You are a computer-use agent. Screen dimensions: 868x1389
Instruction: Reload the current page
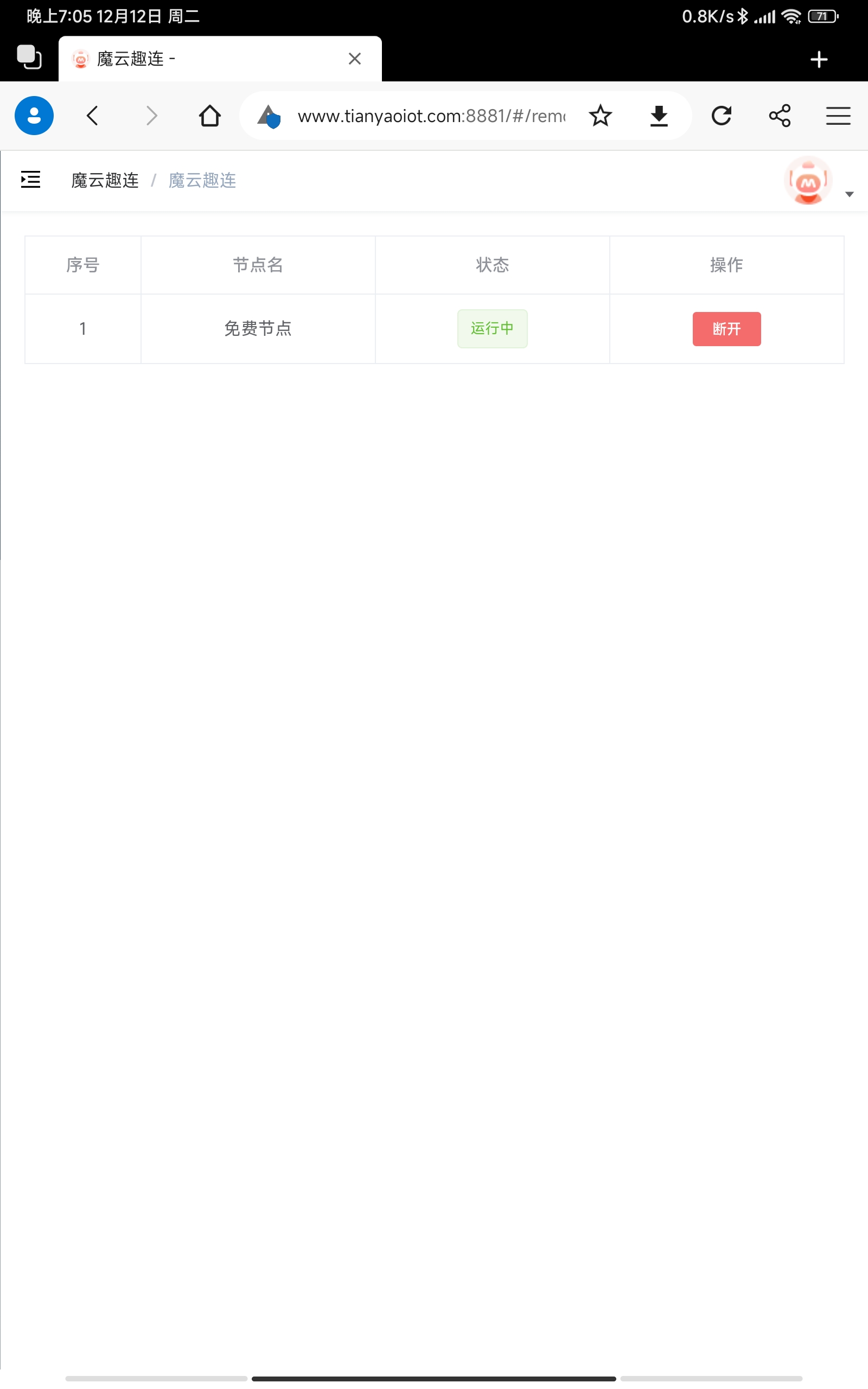coord(721,116)
